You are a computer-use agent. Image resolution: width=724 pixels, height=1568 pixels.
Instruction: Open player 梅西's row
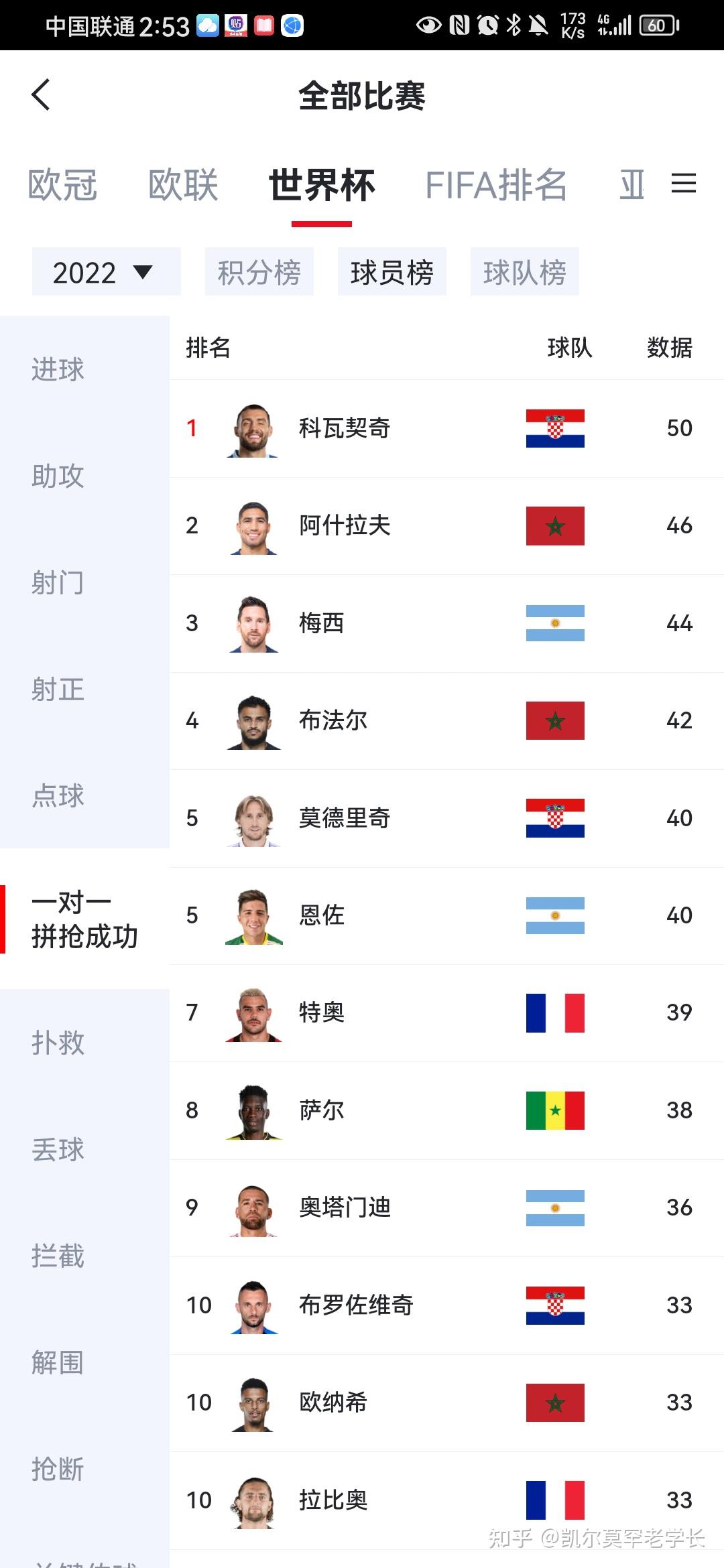[446, 623]
